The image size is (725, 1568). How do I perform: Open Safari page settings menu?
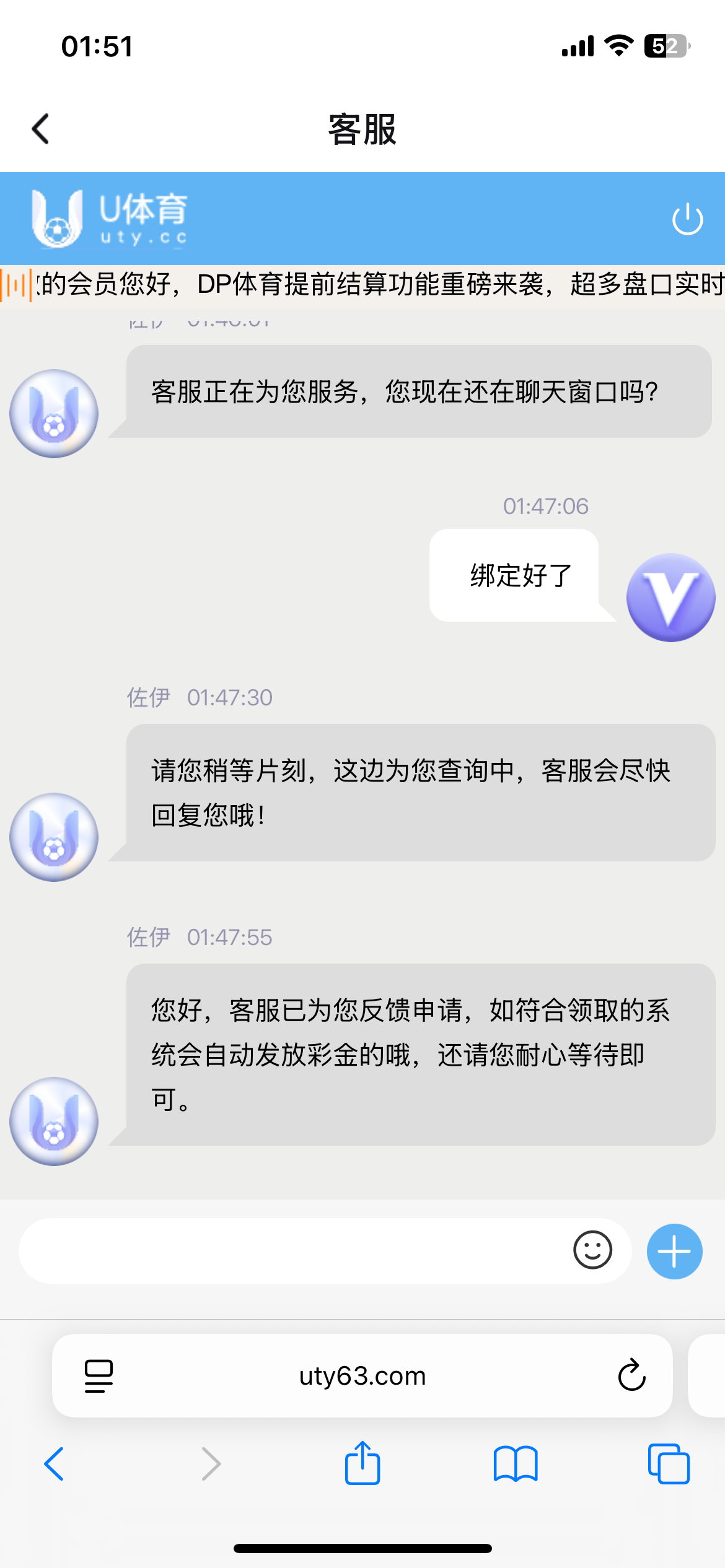(99, 1376)
